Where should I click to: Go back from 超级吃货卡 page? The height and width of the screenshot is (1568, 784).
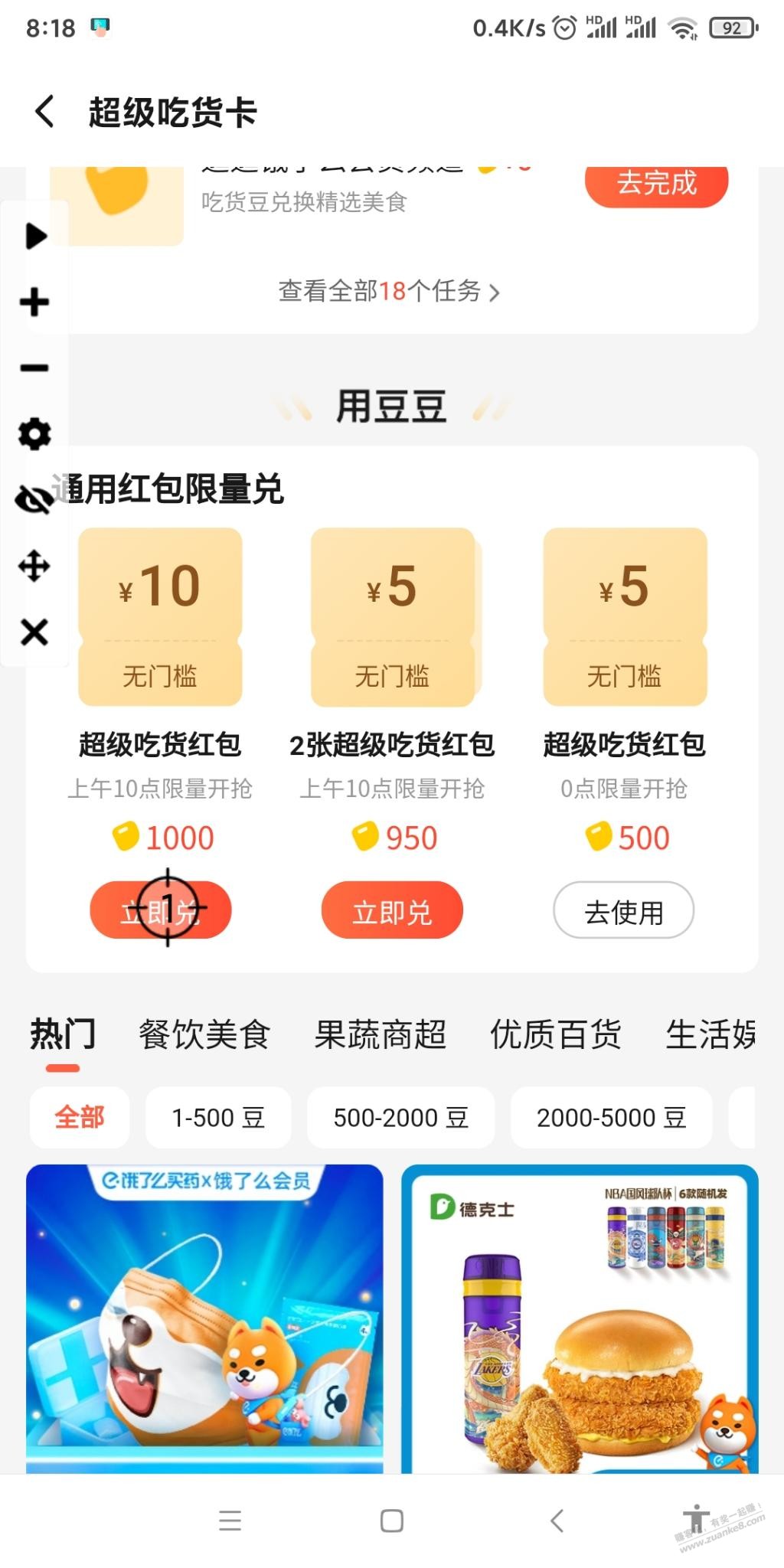[x=44, y=112]
